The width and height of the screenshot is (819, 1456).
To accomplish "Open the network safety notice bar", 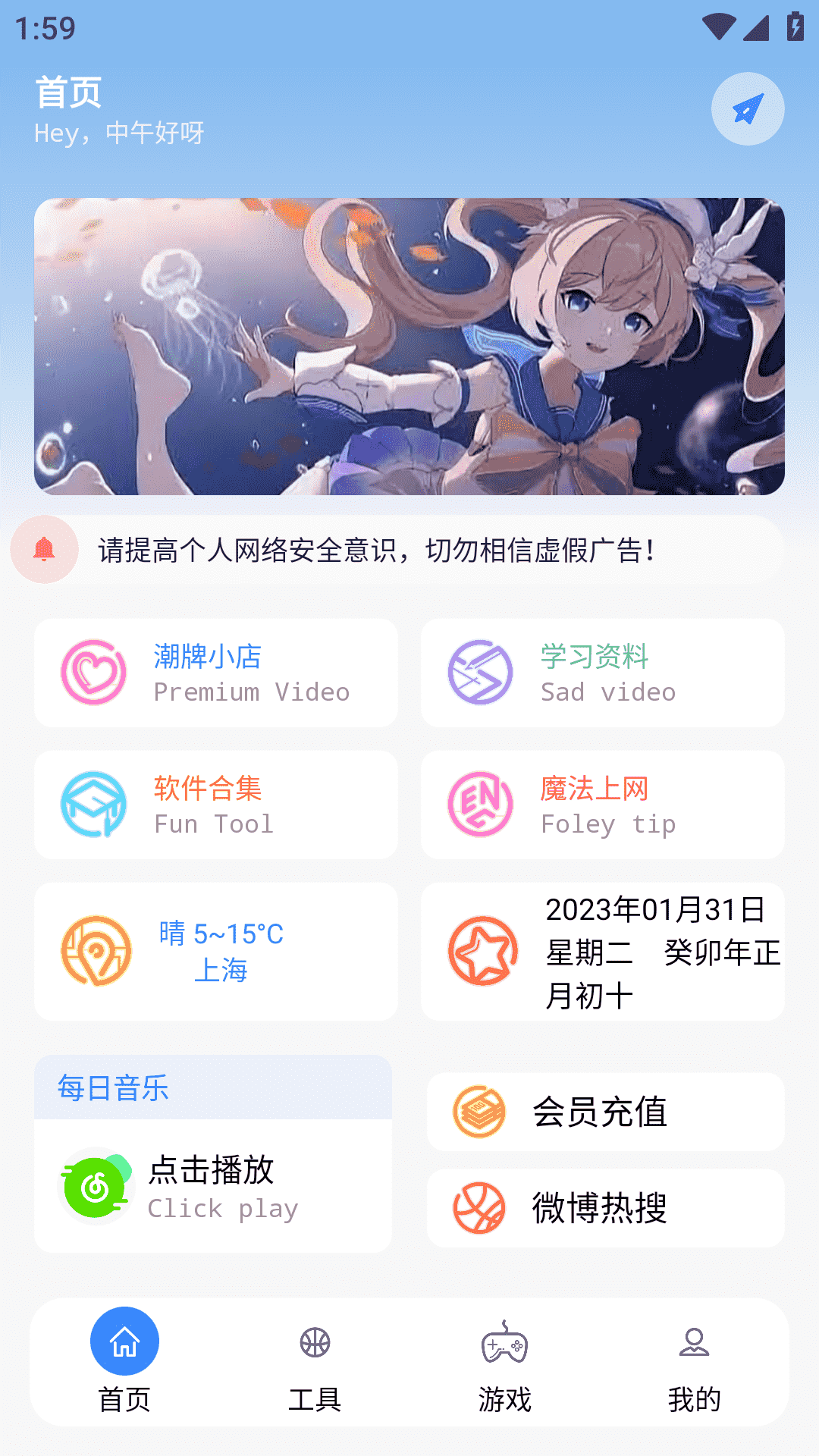I will click(409, 550).
